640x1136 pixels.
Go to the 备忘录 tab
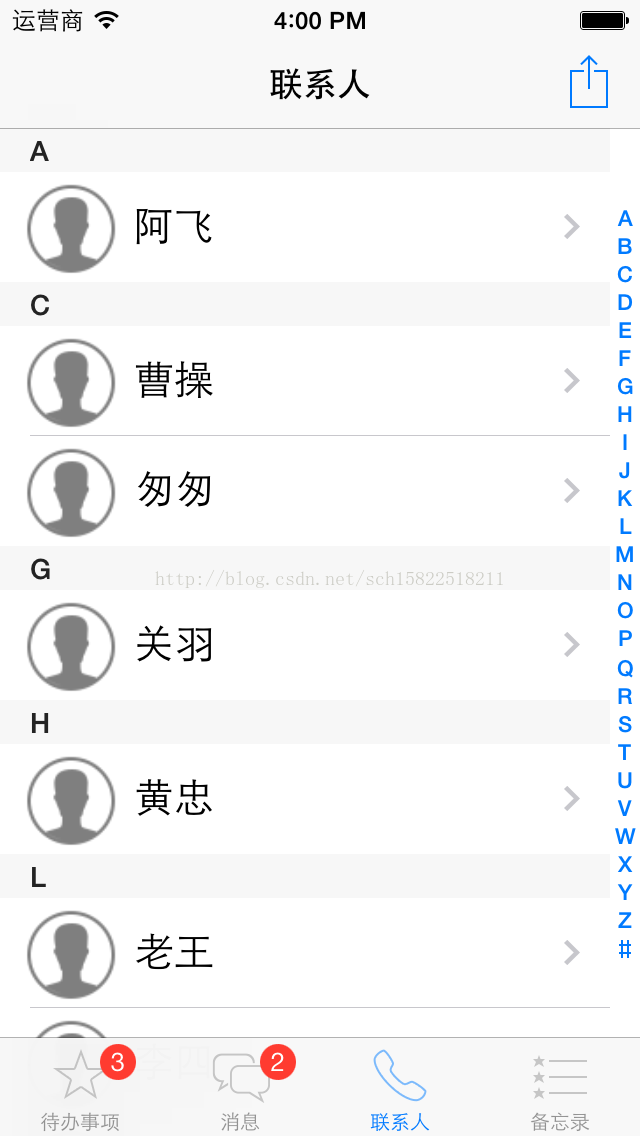(x=560, y=1088)
